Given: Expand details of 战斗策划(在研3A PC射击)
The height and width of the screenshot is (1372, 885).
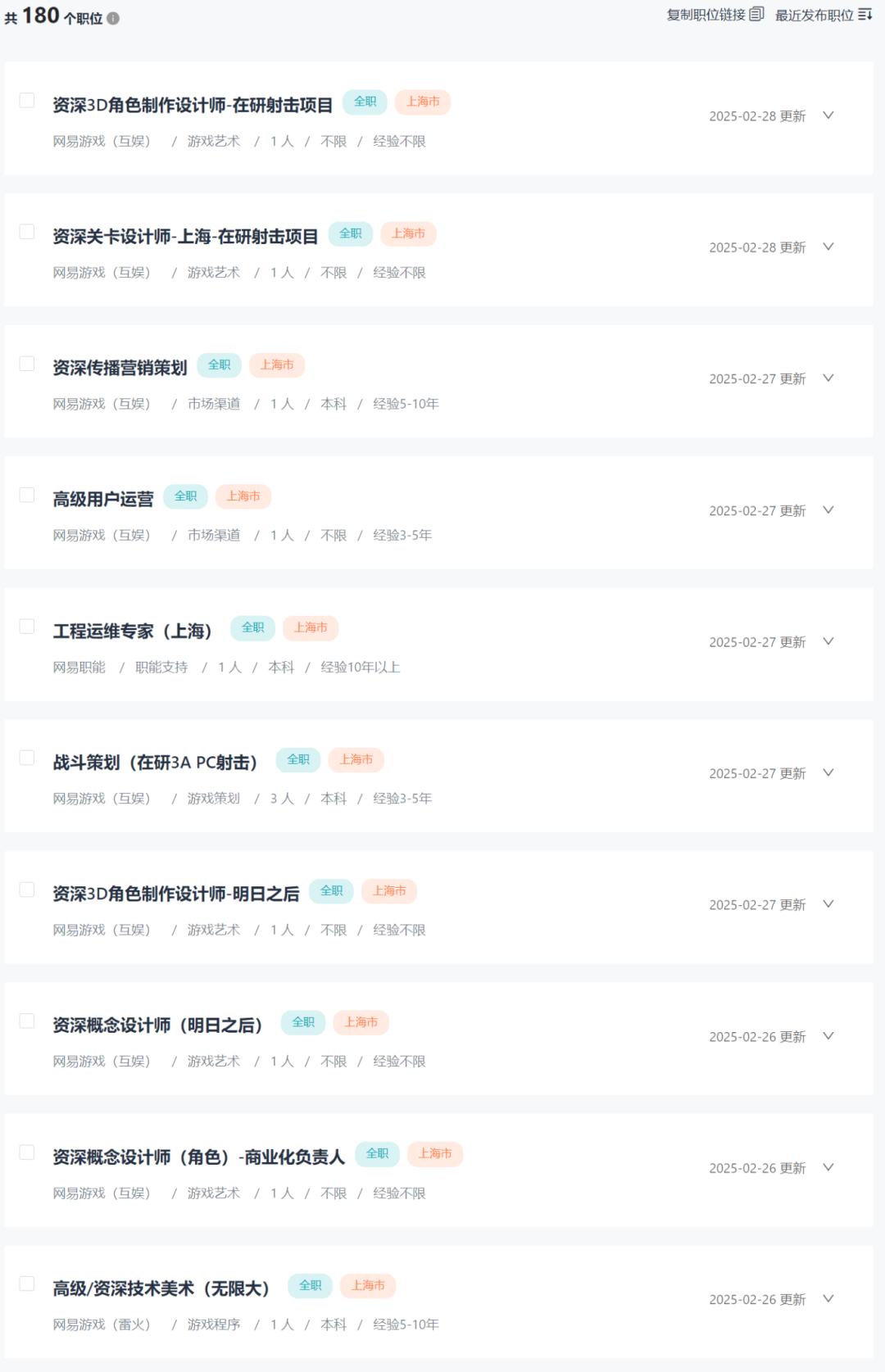Looking at the screenshot, I should coord(828,772).
